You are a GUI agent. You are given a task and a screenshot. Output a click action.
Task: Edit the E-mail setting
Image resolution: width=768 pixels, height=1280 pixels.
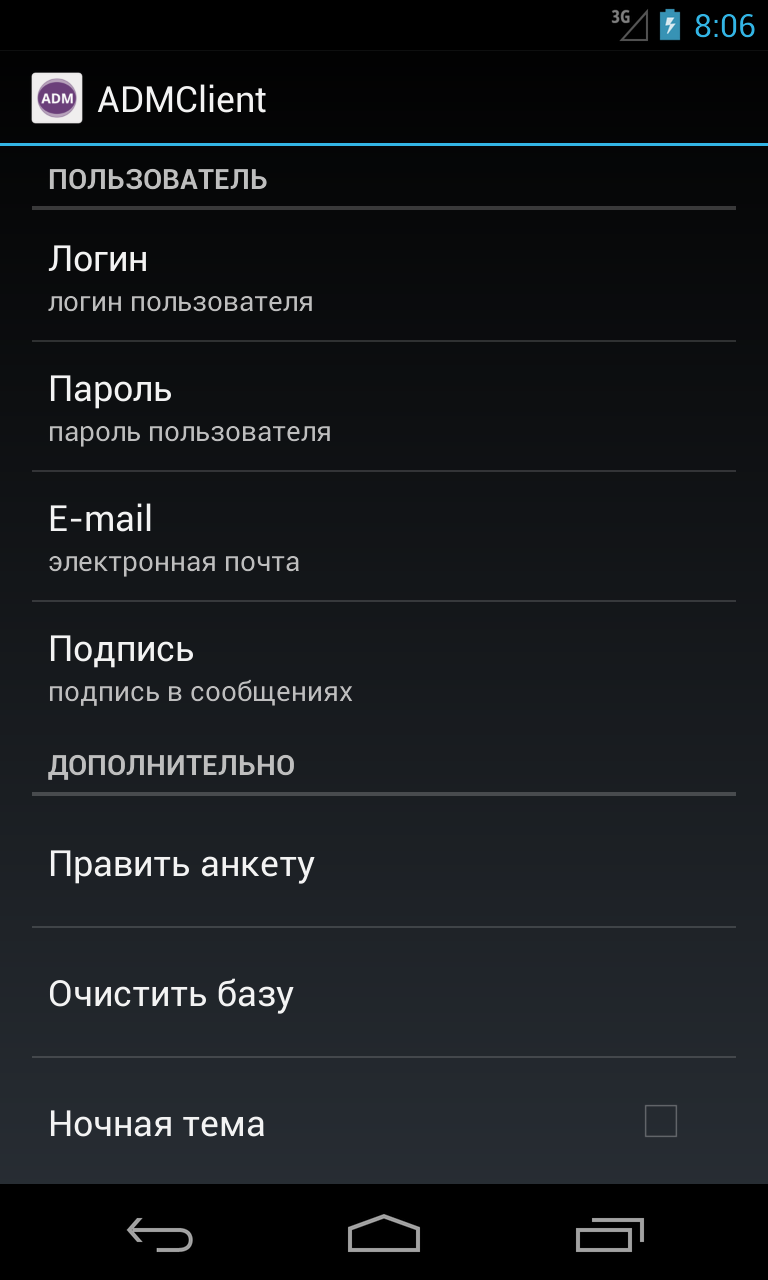tap(384, 536)
